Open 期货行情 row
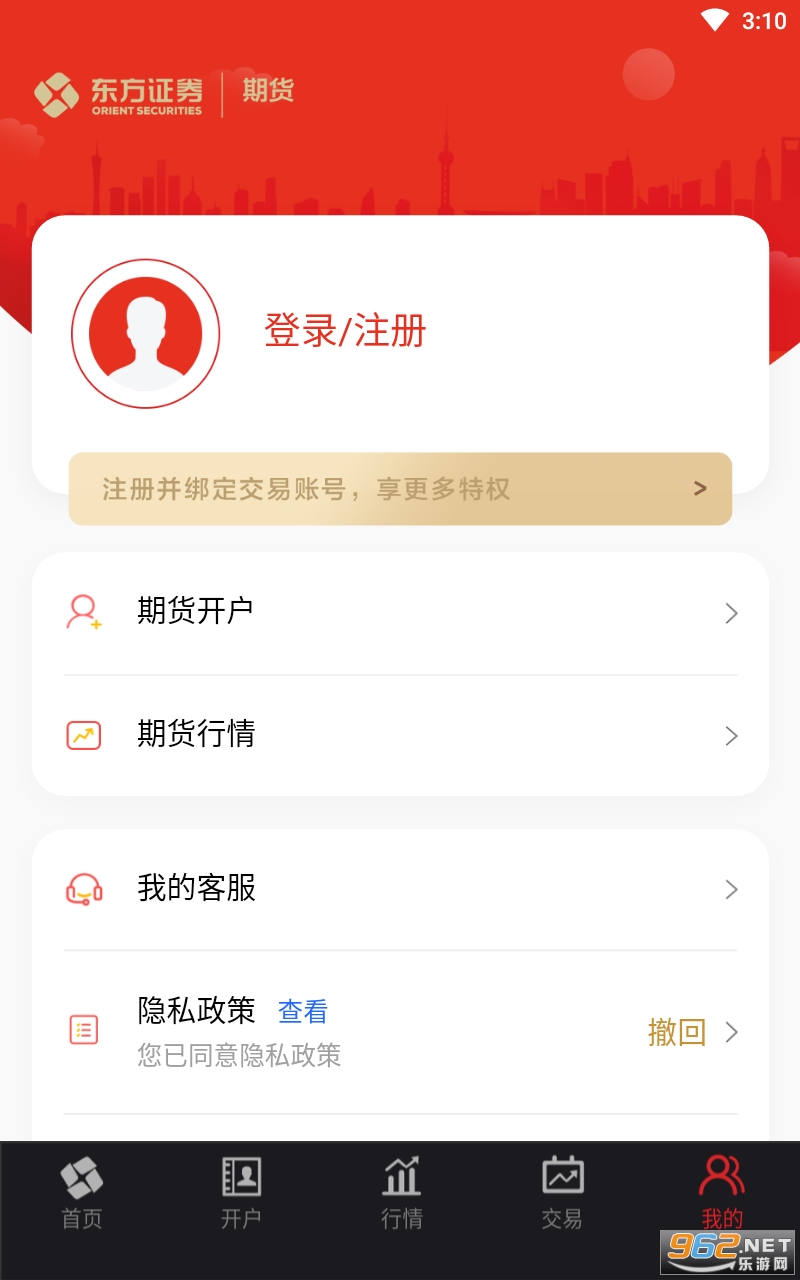This screenshot has height=1280, width=800. point(400,735)
